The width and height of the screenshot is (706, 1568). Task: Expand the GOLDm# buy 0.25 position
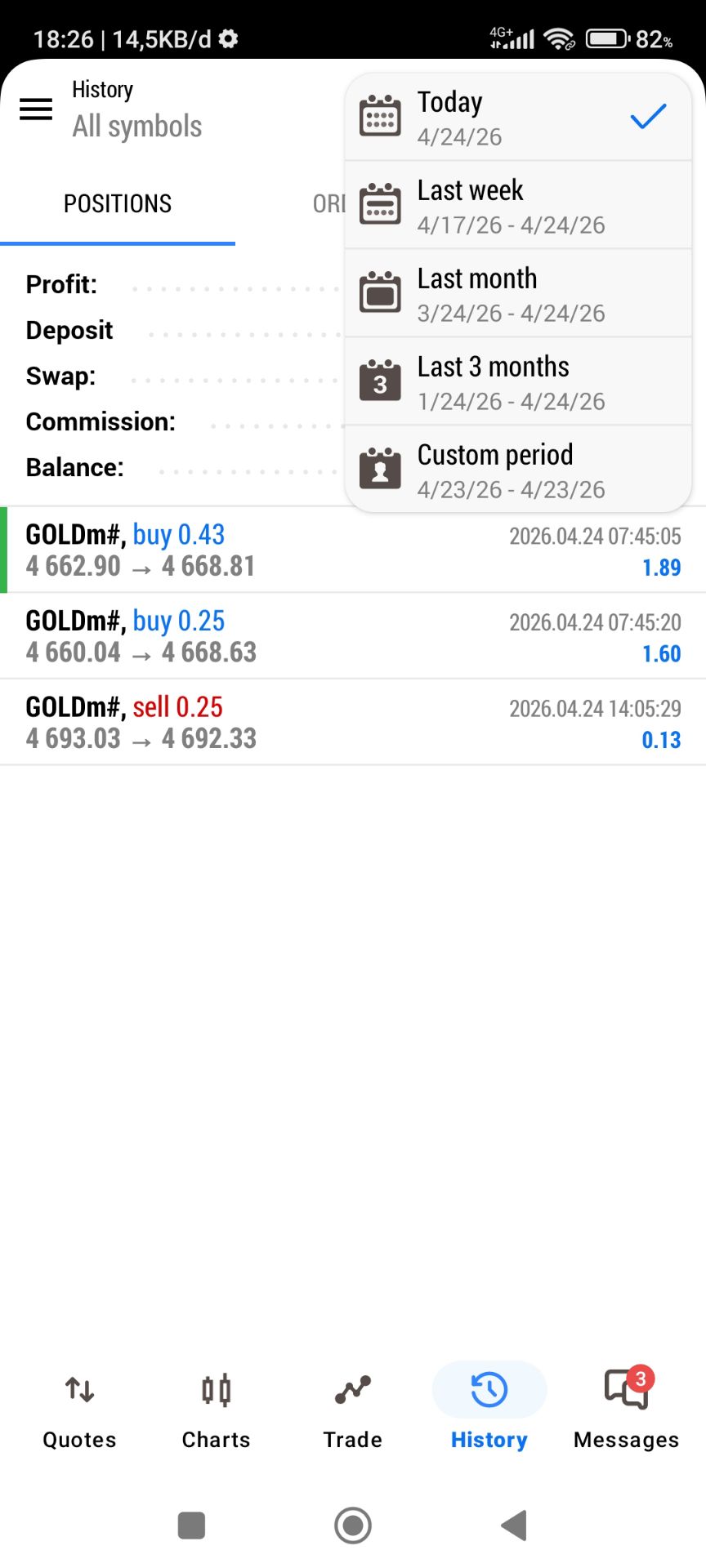click(353, 636)
